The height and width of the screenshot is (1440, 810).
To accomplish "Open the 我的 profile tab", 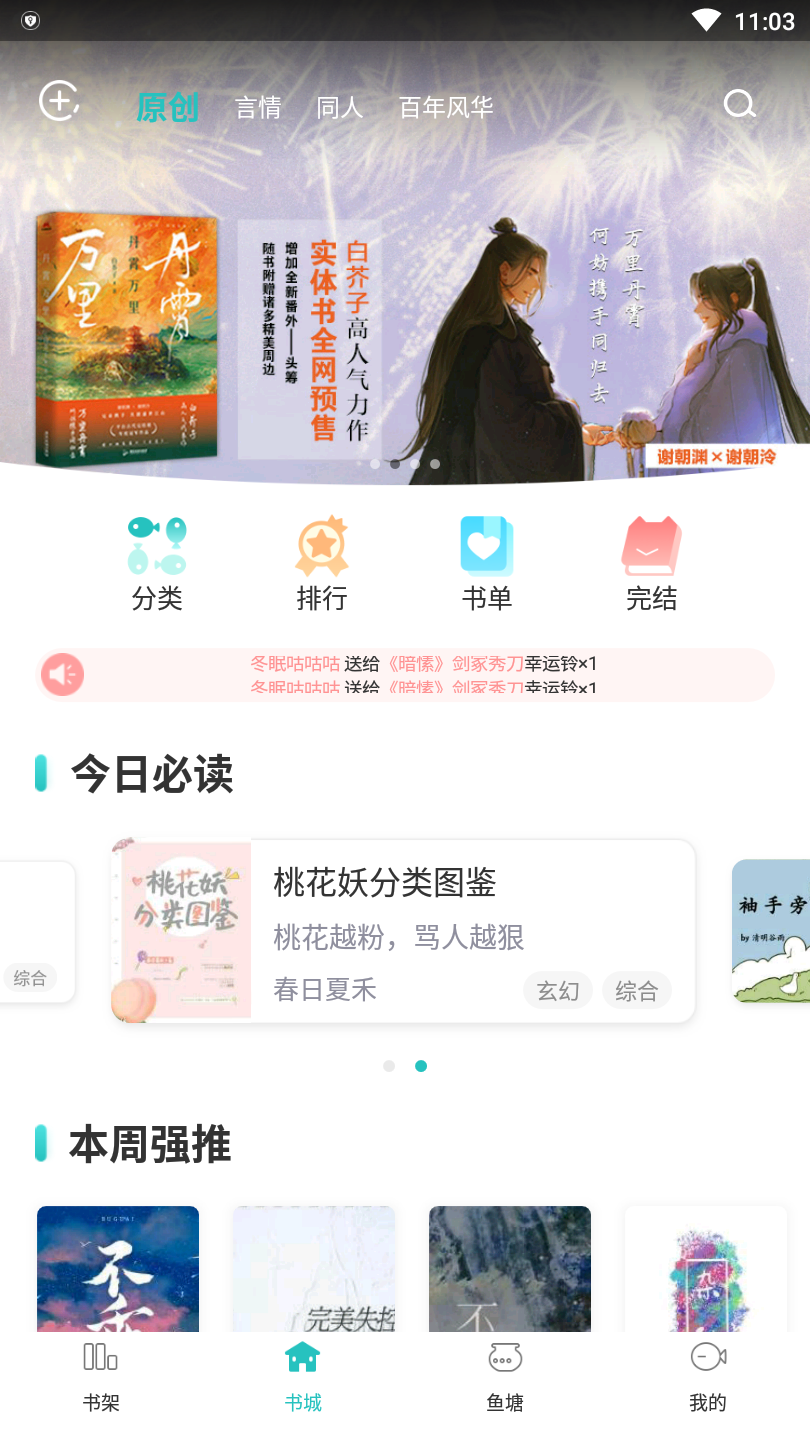I will coord(707,1377).
